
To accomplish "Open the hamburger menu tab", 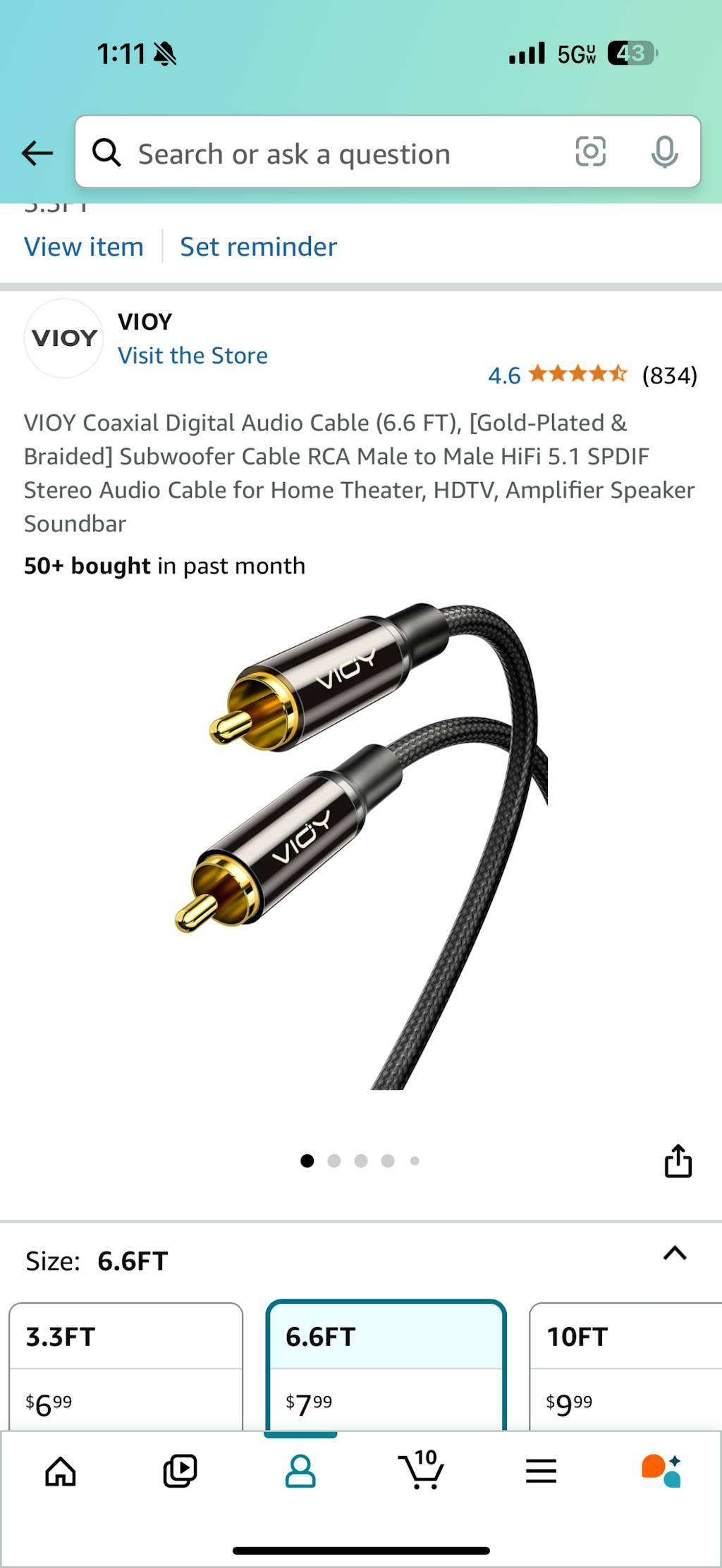I will 541,1471.
